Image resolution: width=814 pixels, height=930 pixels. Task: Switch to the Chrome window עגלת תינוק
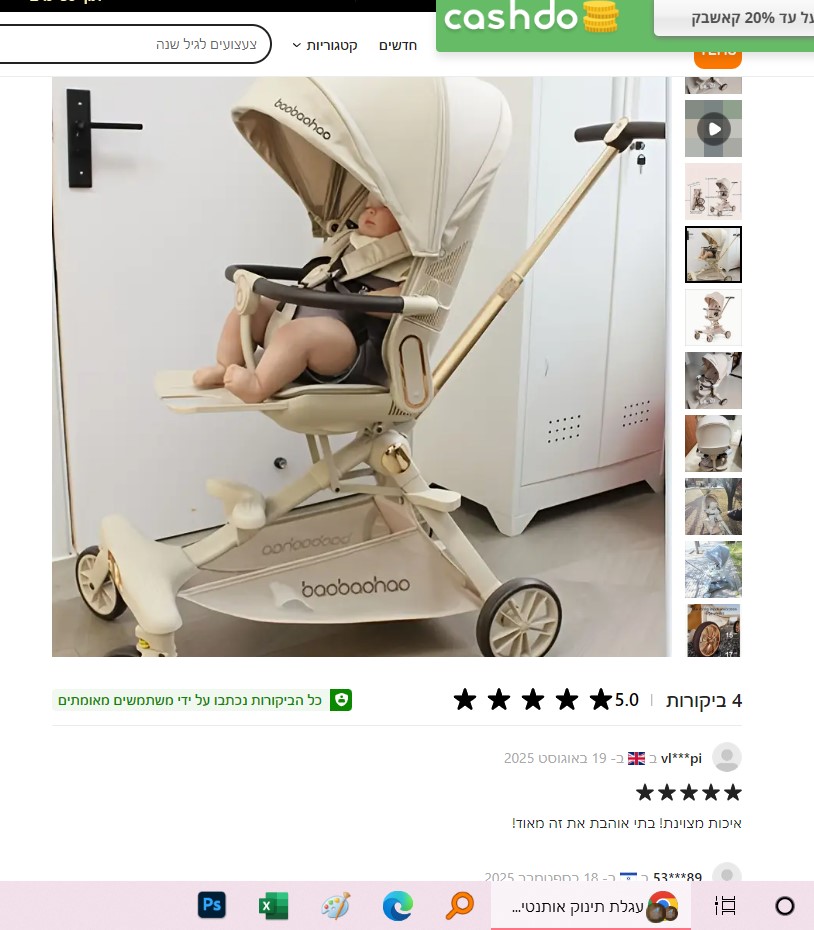(590, 907)
